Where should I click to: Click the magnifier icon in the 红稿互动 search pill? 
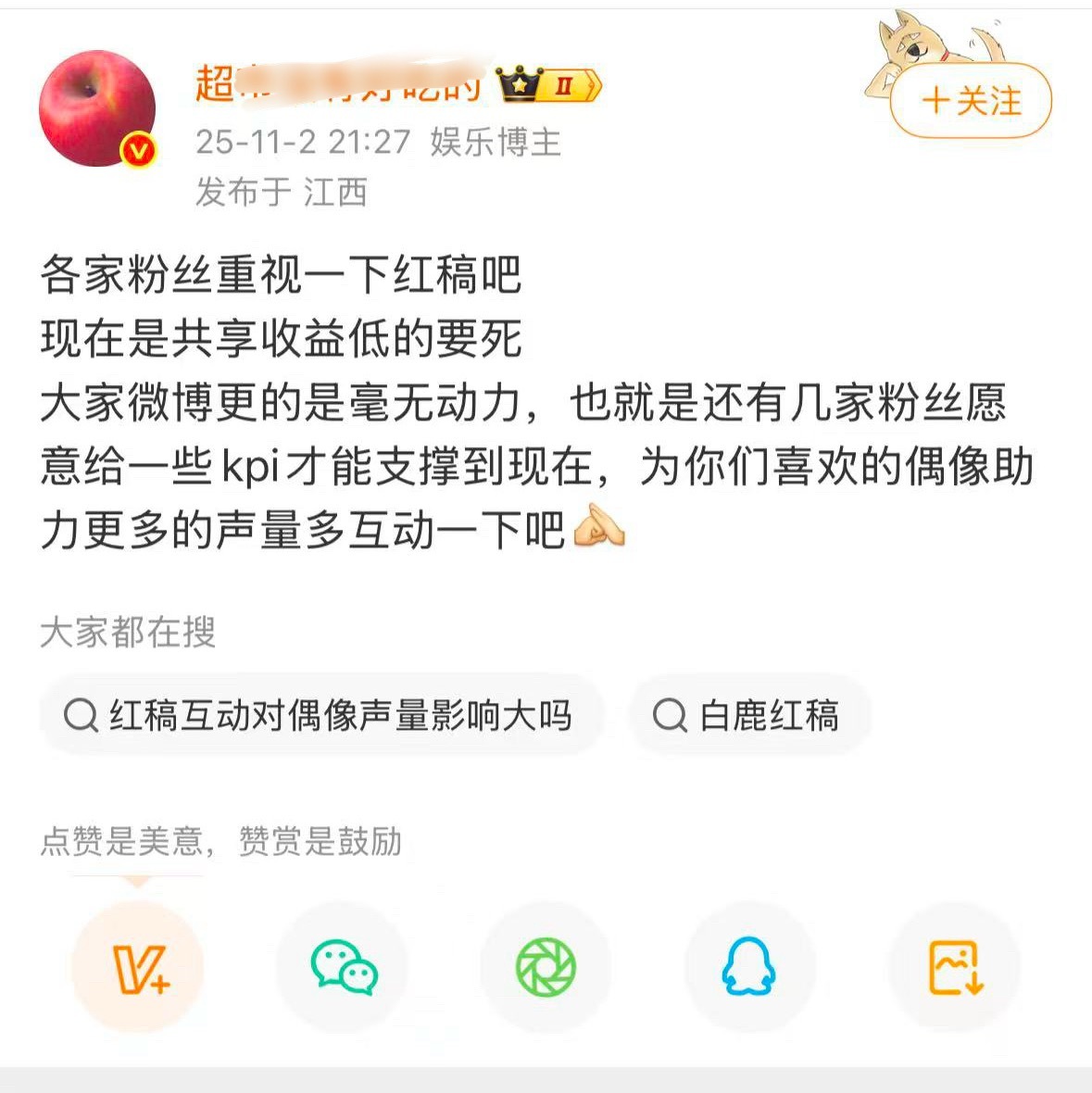tap(84, 713)
